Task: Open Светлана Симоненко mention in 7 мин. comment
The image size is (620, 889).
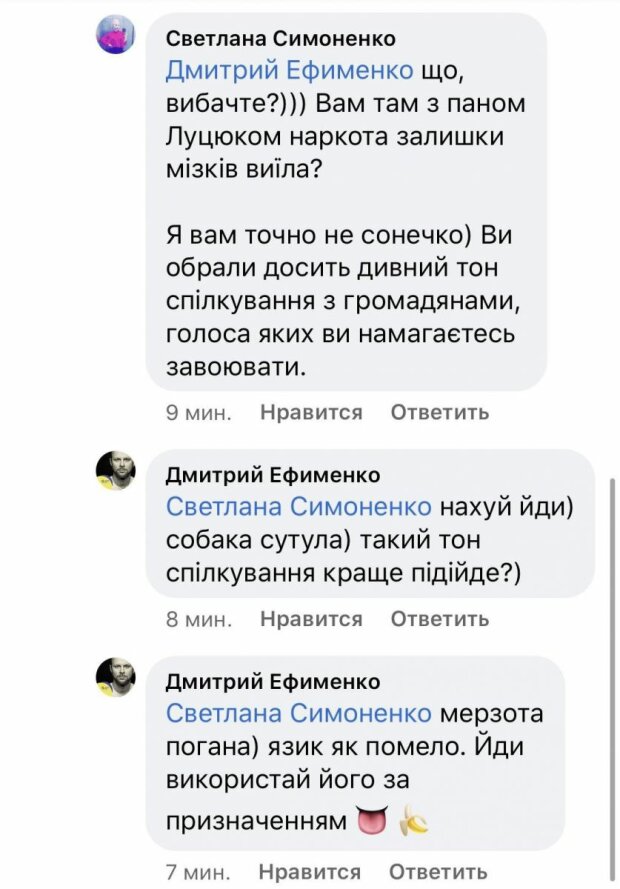Action: click(298, 713)
